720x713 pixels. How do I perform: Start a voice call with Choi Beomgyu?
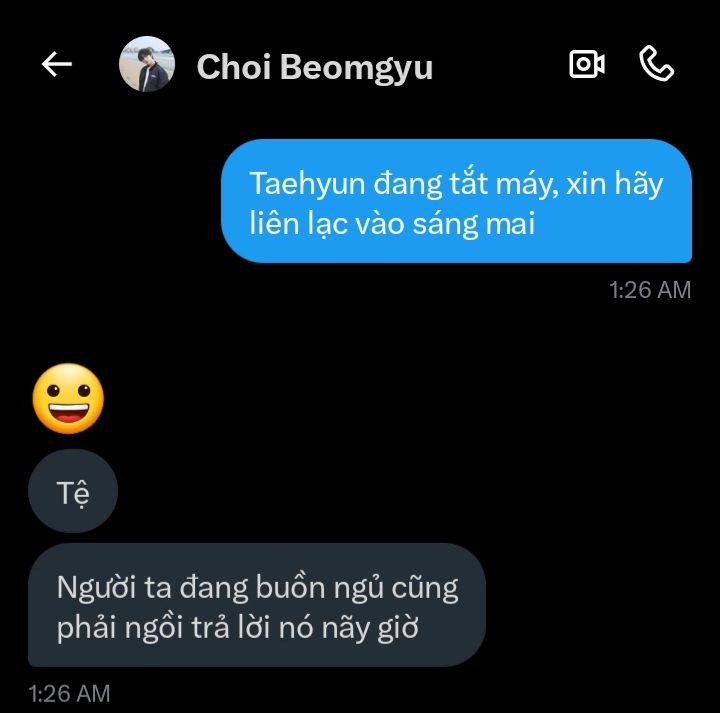pos(656,65)
